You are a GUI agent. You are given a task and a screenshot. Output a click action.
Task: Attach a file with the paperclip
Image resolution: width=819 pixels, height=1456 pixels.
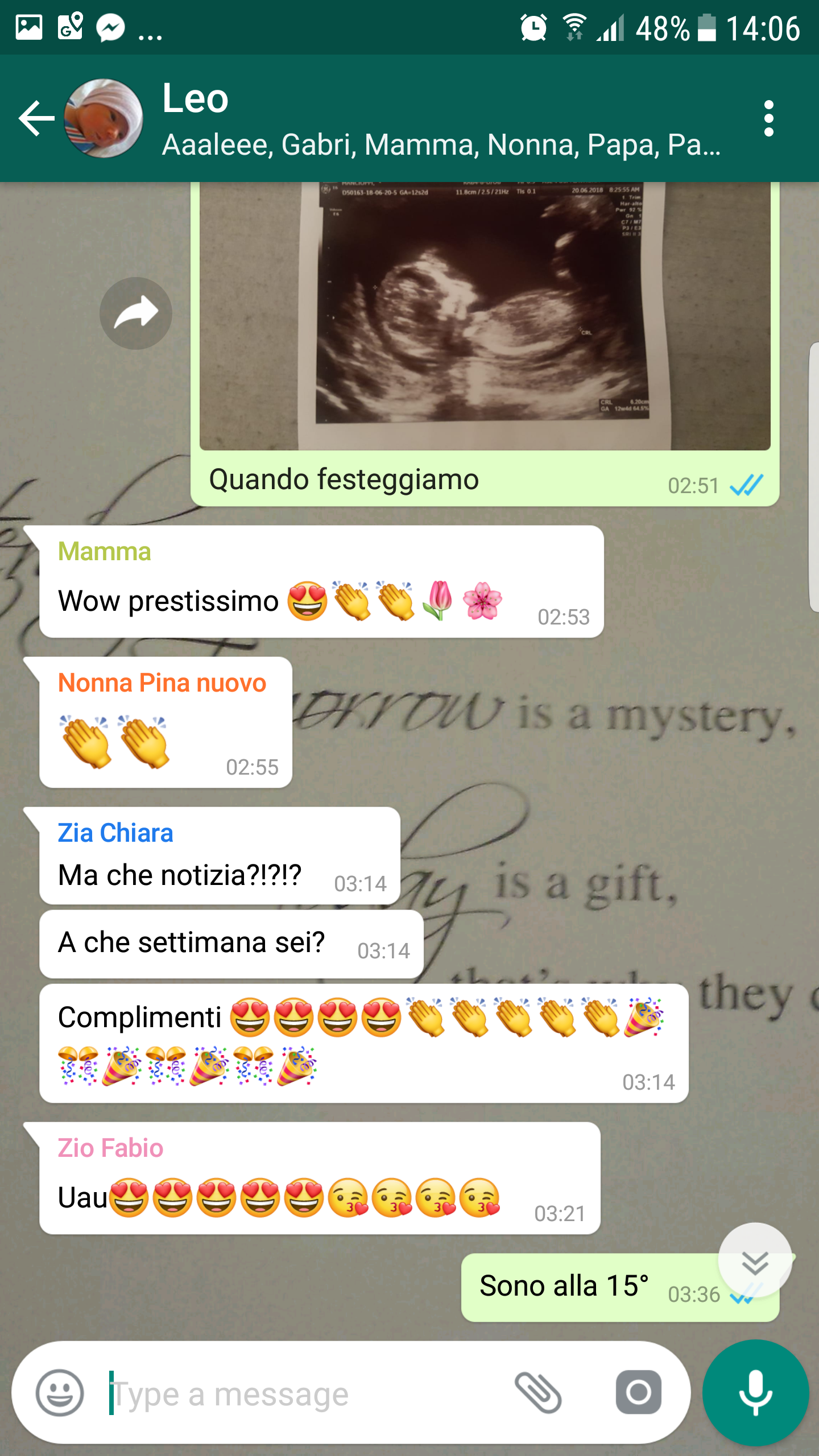tap(538, 1393)
